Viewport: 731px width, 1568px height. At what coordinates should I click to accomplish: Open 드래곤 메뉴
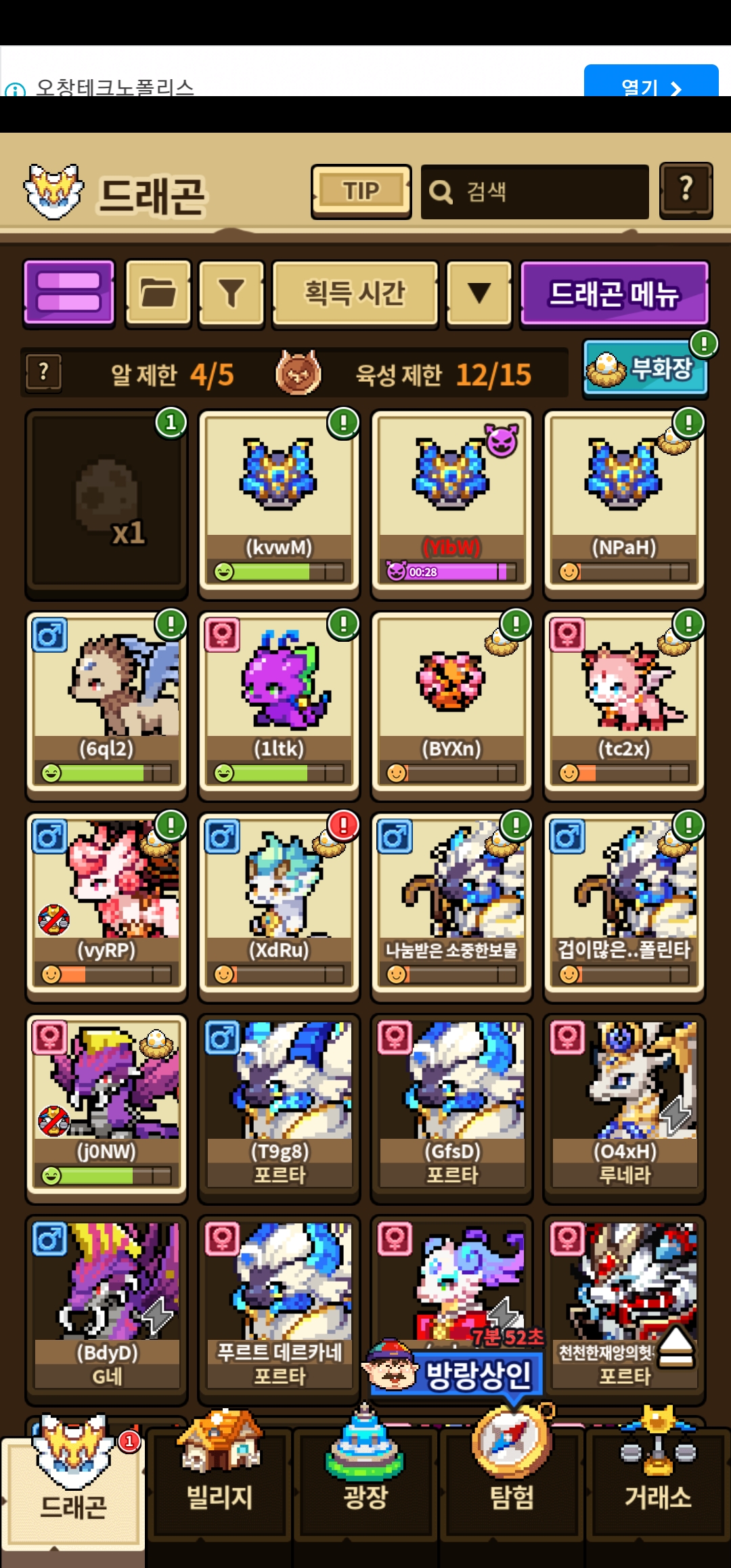pos(614,294)
